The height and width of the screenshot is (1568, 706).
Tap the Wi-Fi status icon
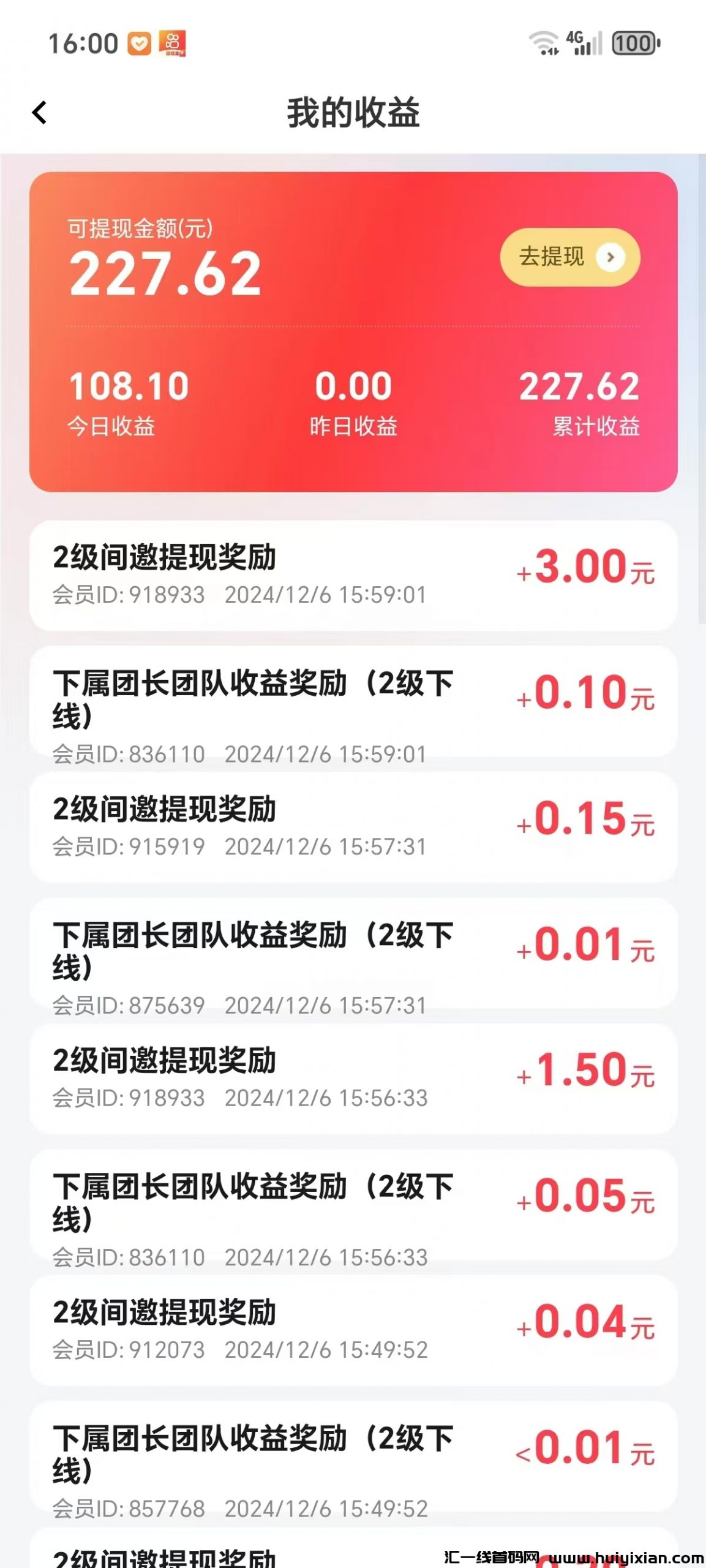coord(543,43)
